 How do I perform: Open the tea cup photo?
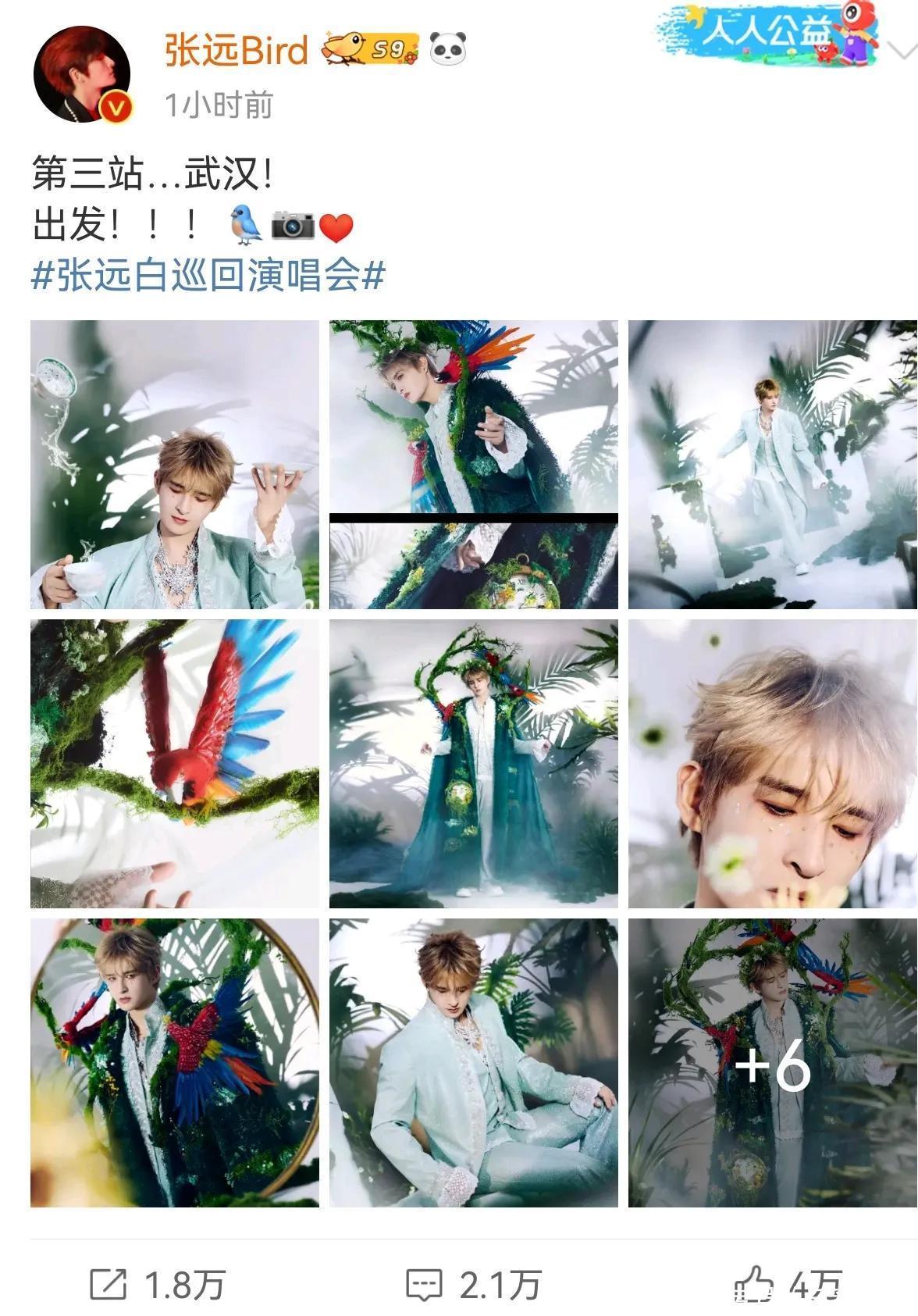pos(174,464)
